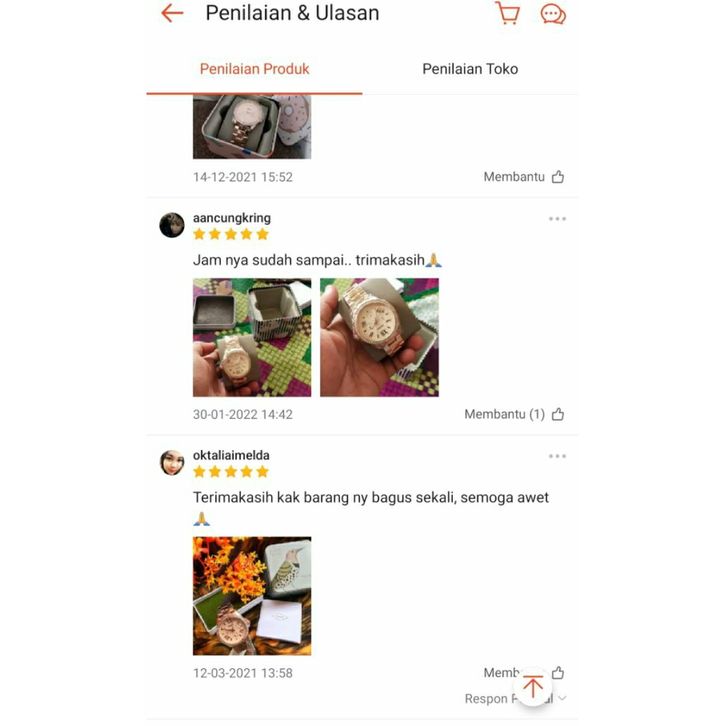This screenshot has height=726, width=726.
Task: Open more options on oktaliaimelda's review
Action: 557,456
